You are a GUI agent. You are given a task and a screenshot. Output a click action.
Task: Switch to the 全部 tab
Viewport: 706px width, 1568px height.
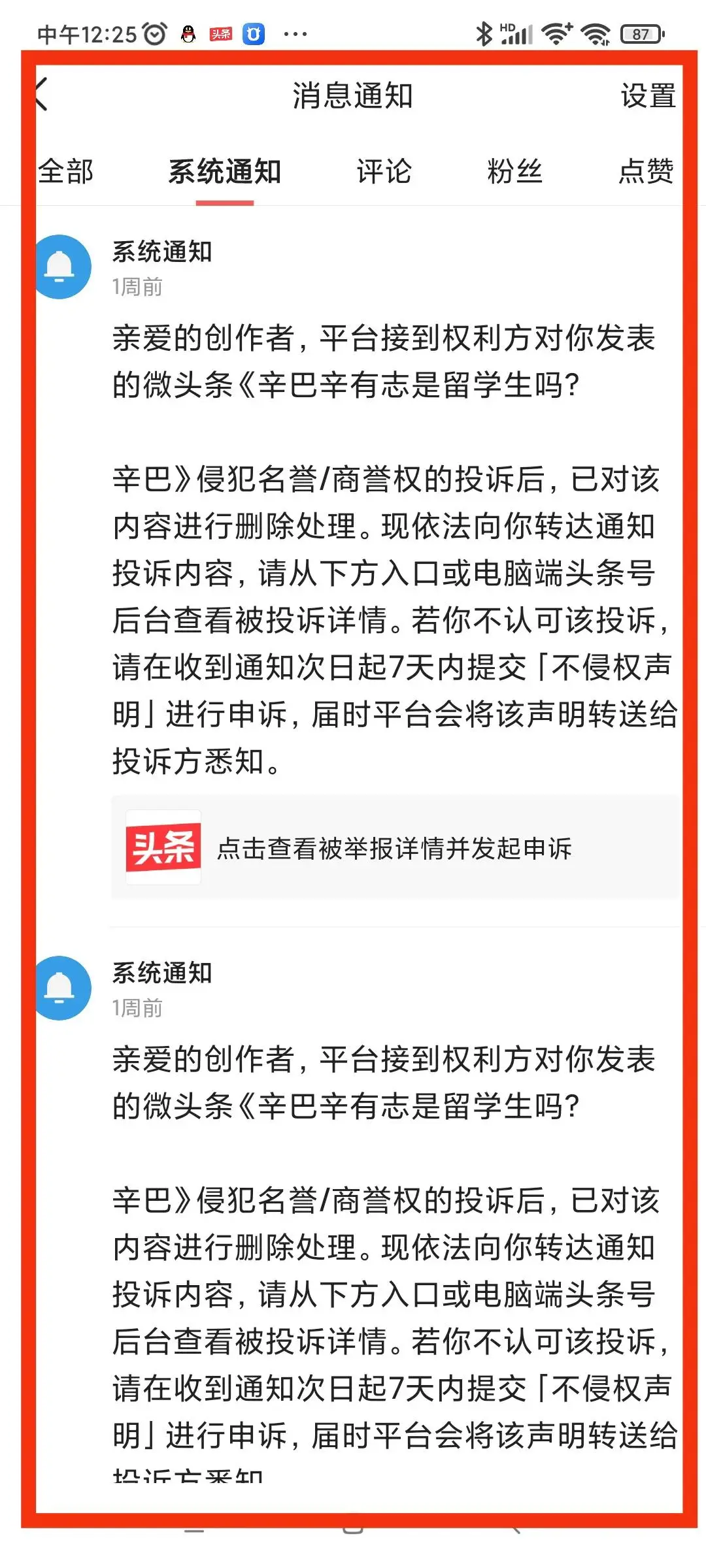click(66, 172)
